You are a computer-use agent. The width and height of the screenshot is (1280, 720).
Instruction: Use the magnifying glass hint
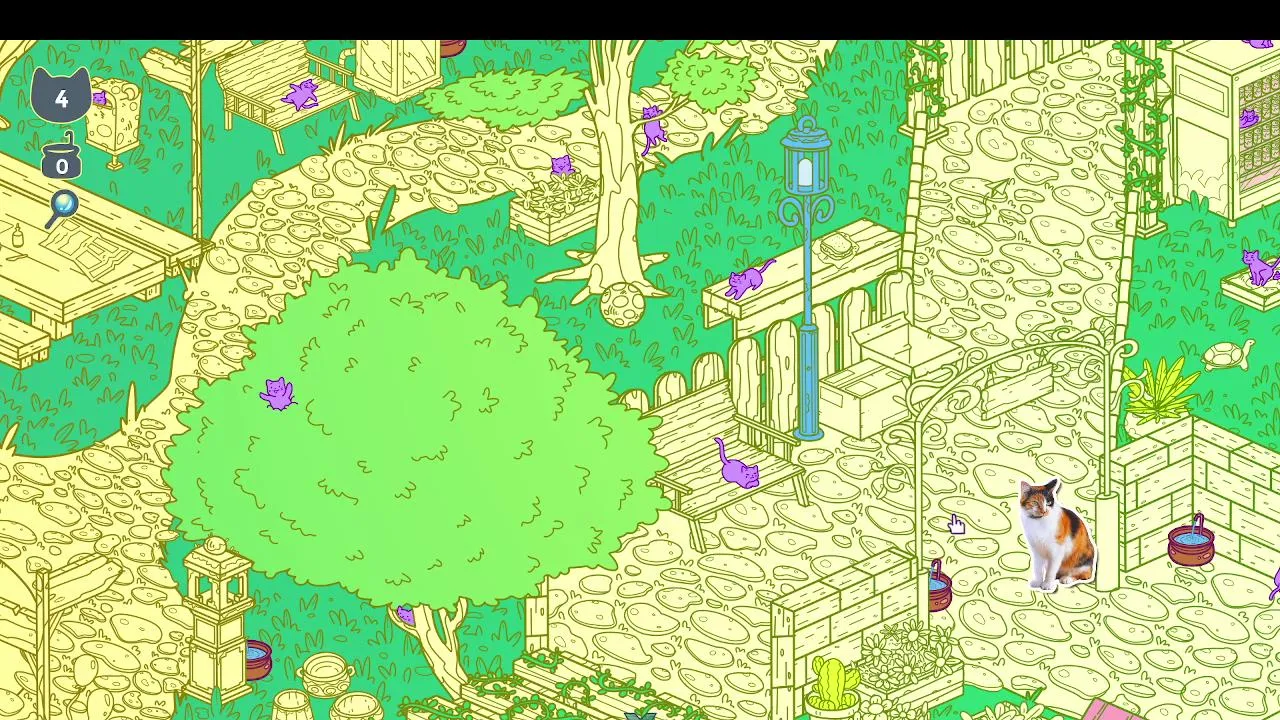(64, 207)
